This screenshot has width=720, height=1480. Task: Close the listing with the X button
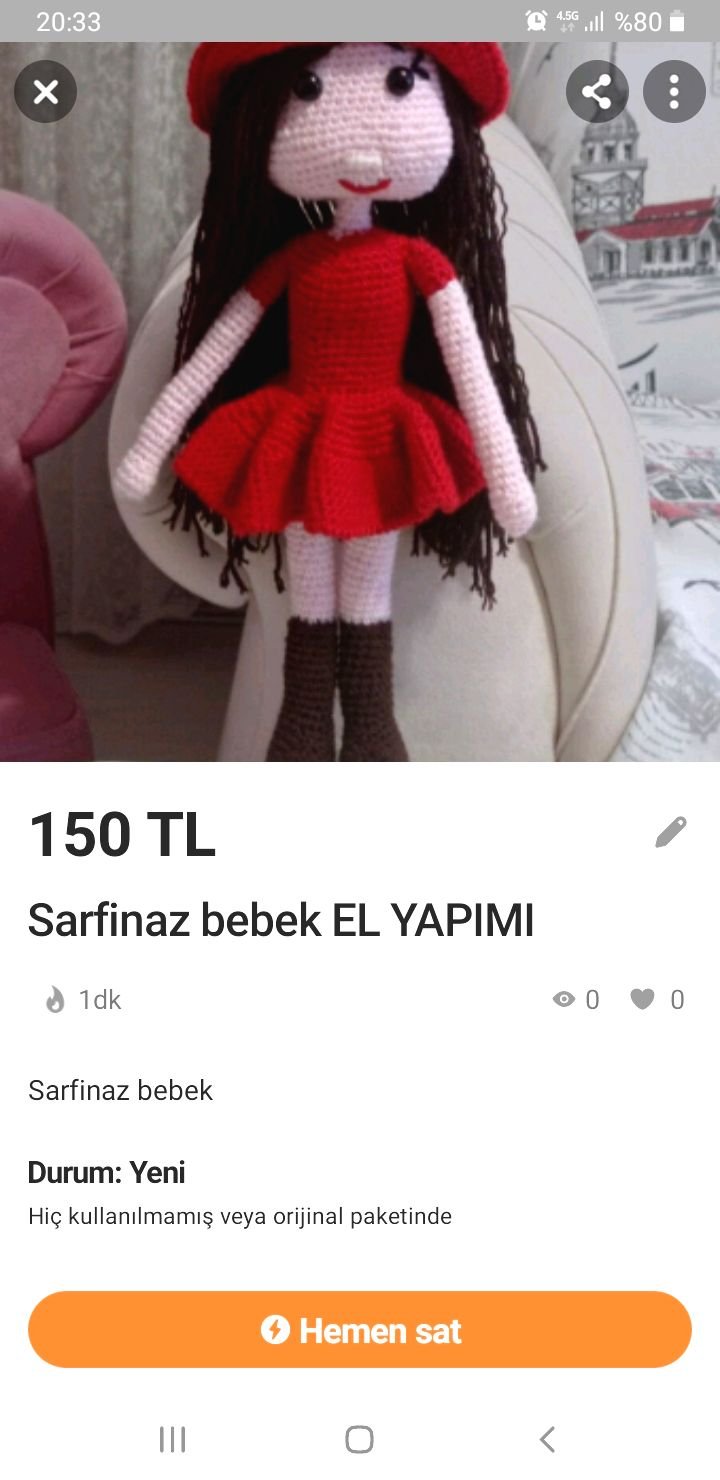[x=45, y=92]
